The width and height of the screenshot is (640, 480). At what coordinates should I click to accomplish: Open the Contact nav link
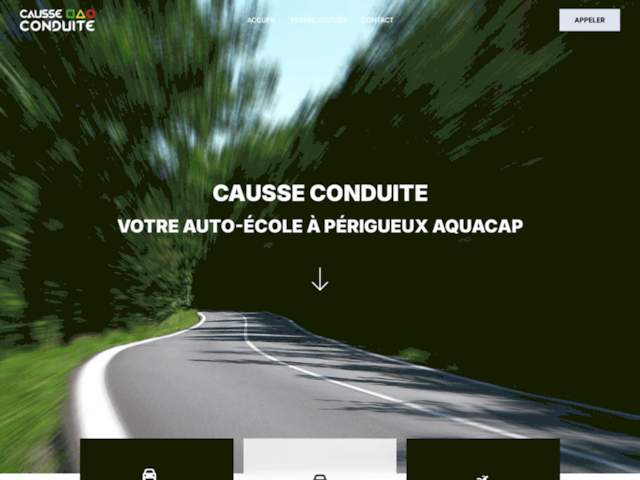pyautogui.click(x=377, y=20)
